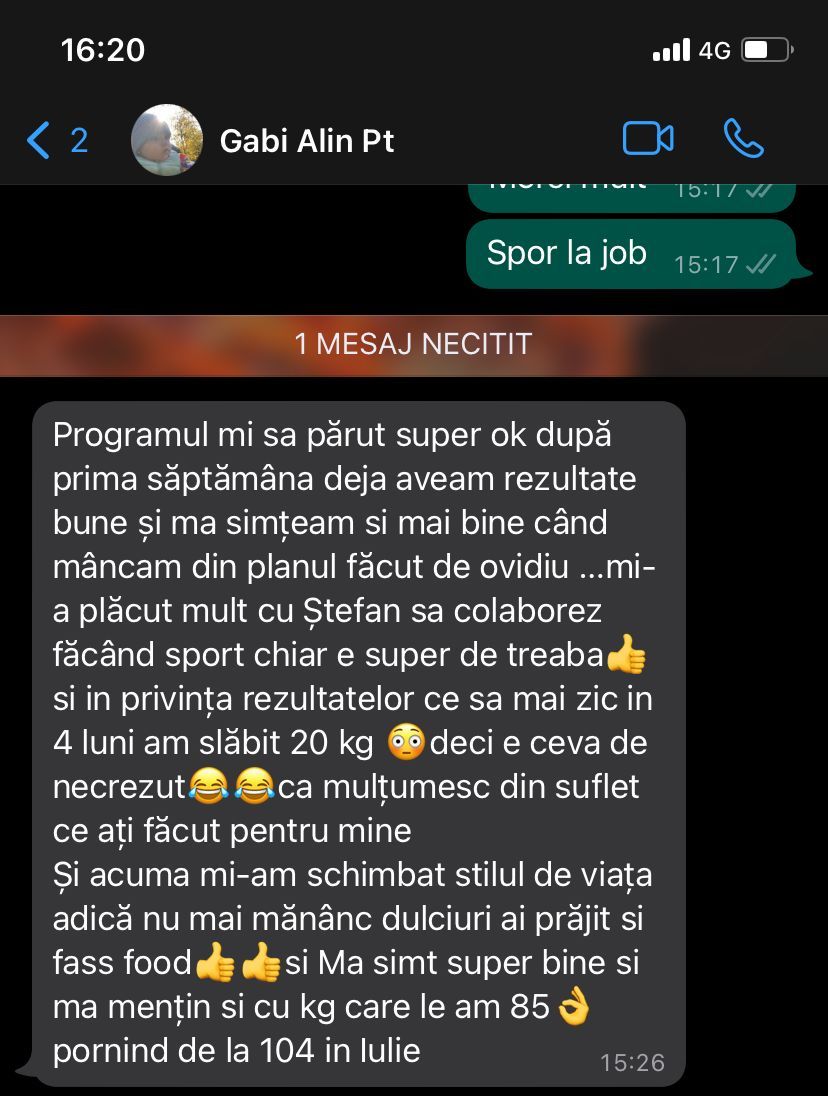The width and height of the screenshot is (828, 1096).
Task: Open Gabi Alin Pt's contact info
Action: coord(307,141)
